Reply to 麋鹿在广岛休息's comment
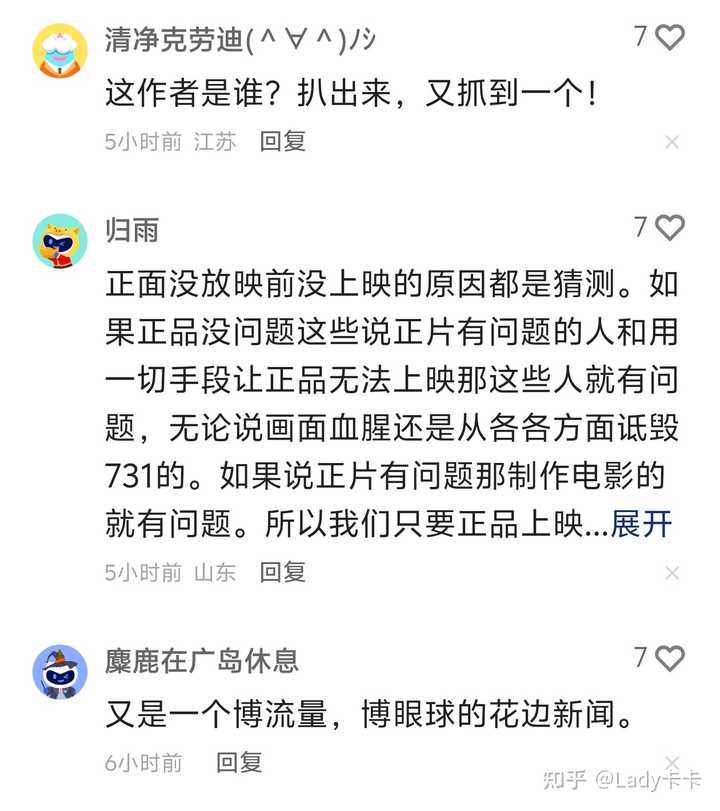The image size is (720, 811). tap(239, 763)
